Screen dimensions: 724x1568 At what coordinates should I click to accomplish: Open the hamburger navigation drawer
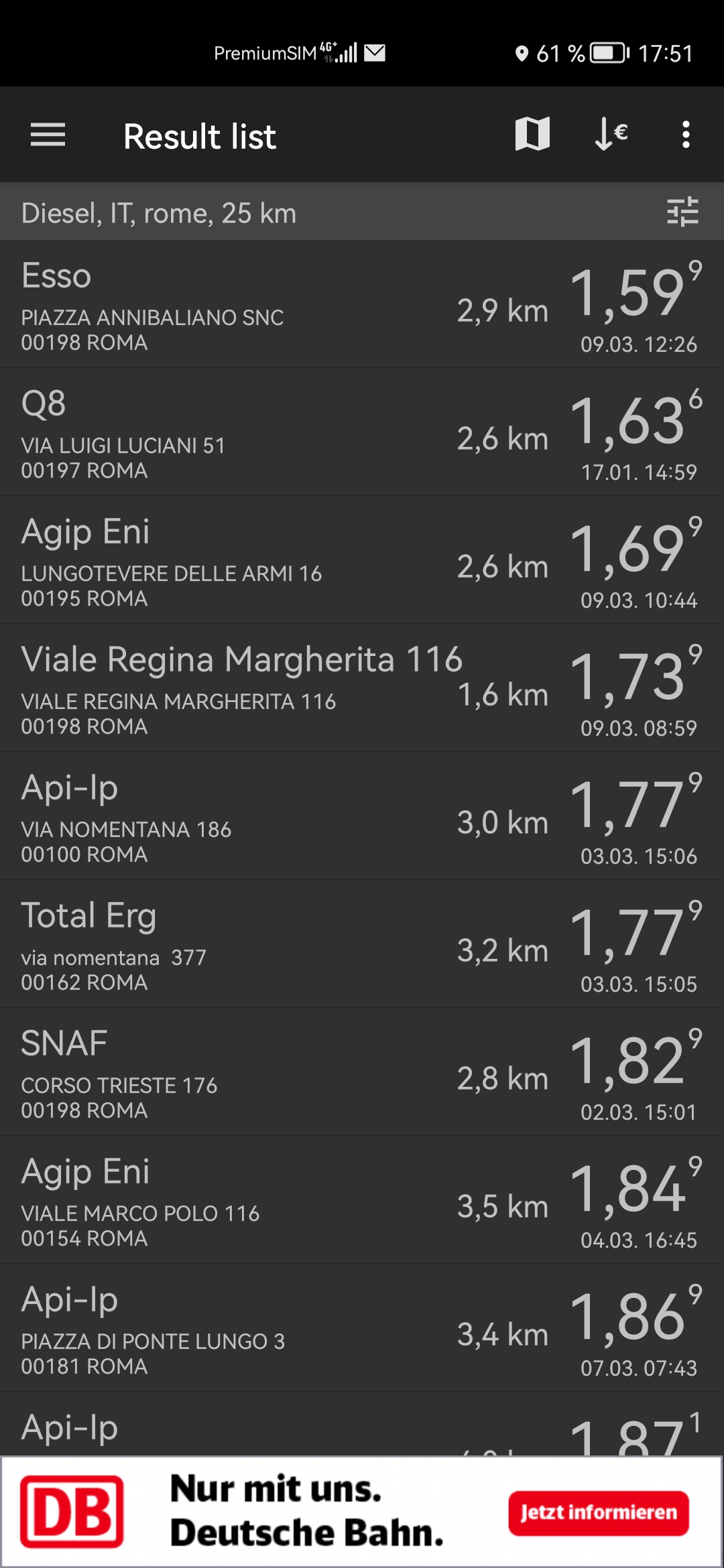coord(48,135)
